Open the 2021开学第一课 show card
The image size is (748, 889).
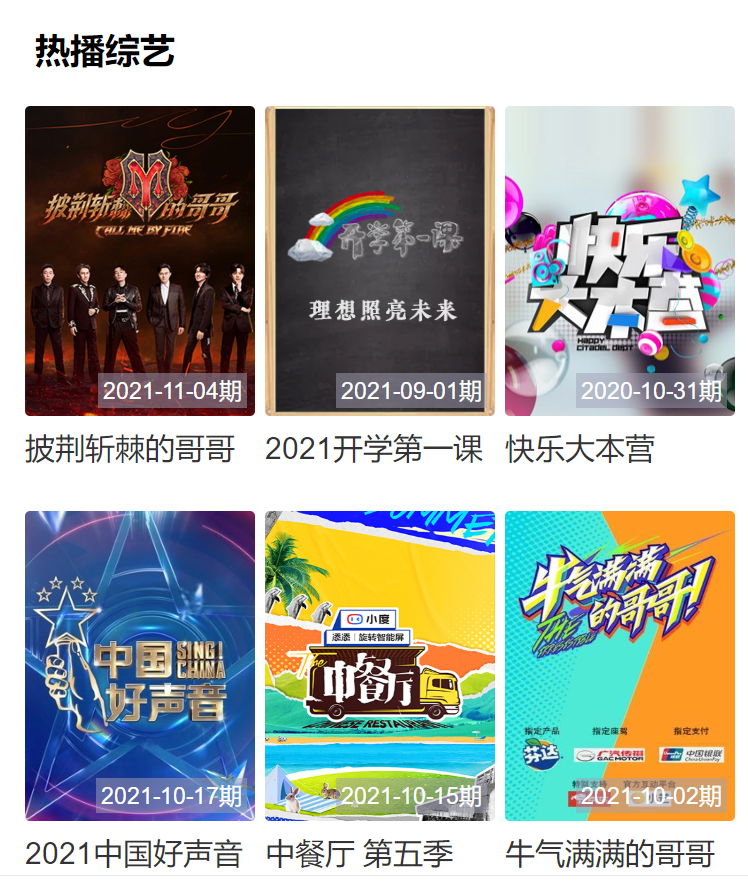pos(380,261)
